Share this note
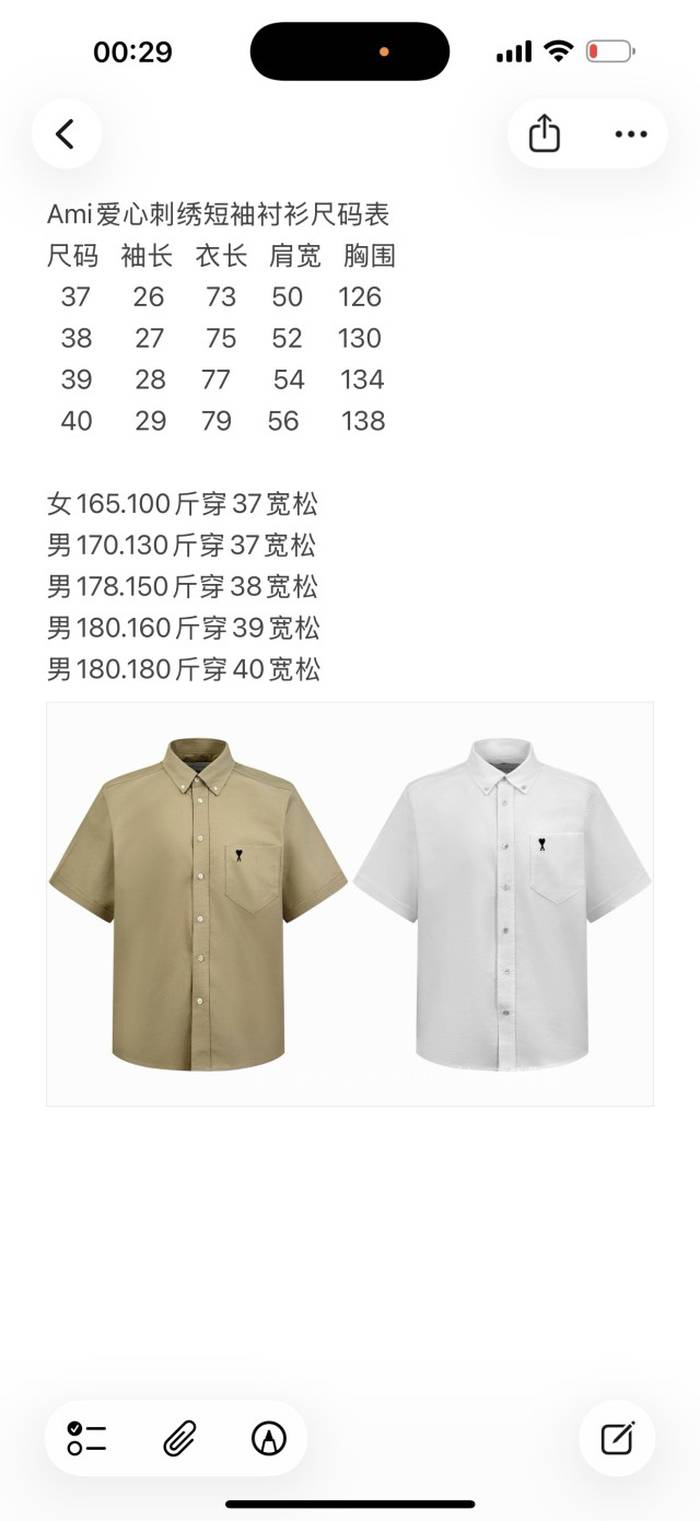Image resolution: width=700 pixels, height=1521 pixels. click(x=544, y=134)
